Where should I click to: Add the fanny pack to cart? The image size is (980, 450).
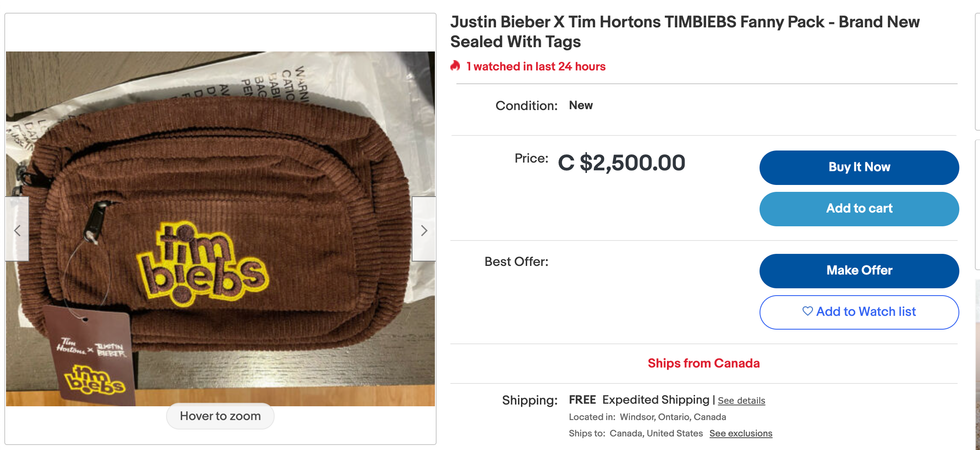[x=859, y=208]
